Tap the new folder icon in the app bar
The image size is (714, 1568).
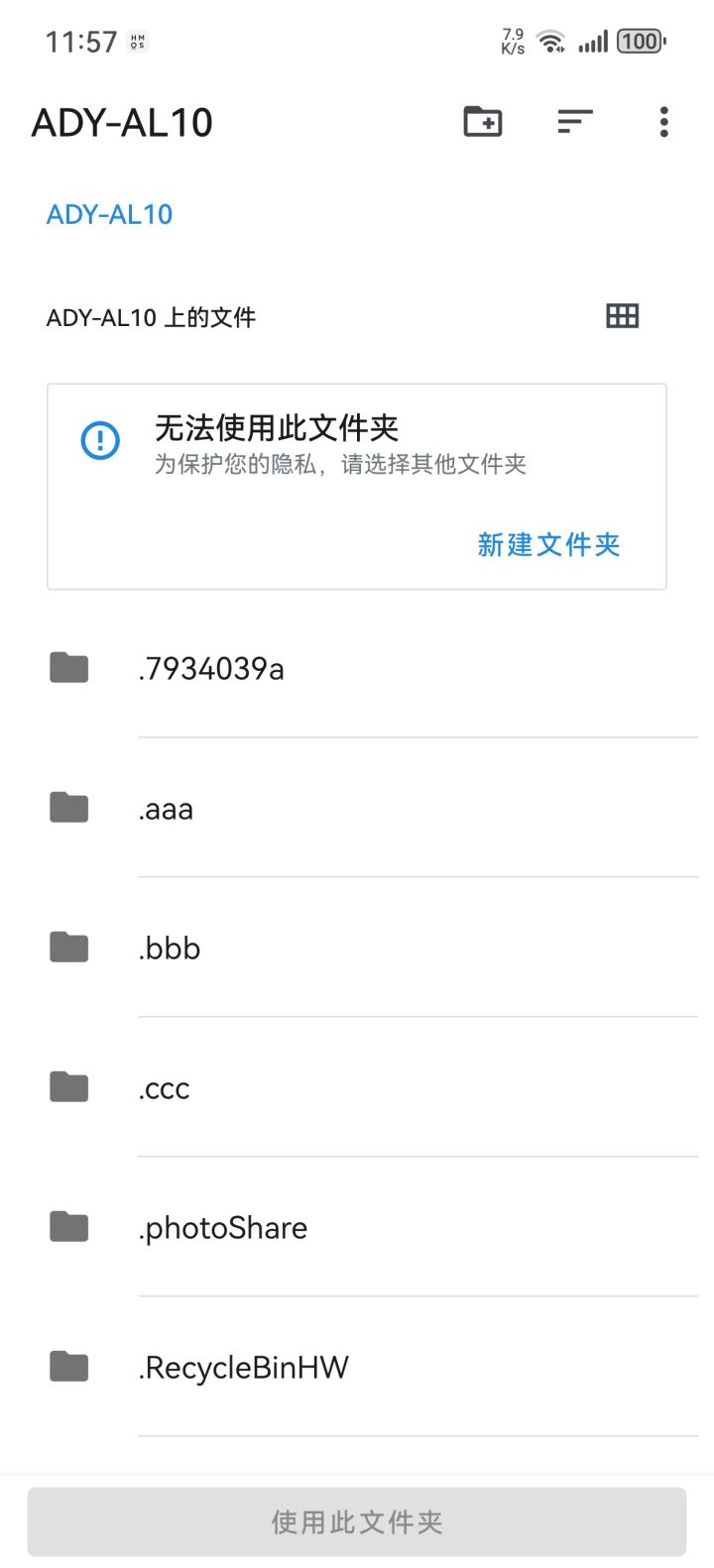tap(483, 122)
